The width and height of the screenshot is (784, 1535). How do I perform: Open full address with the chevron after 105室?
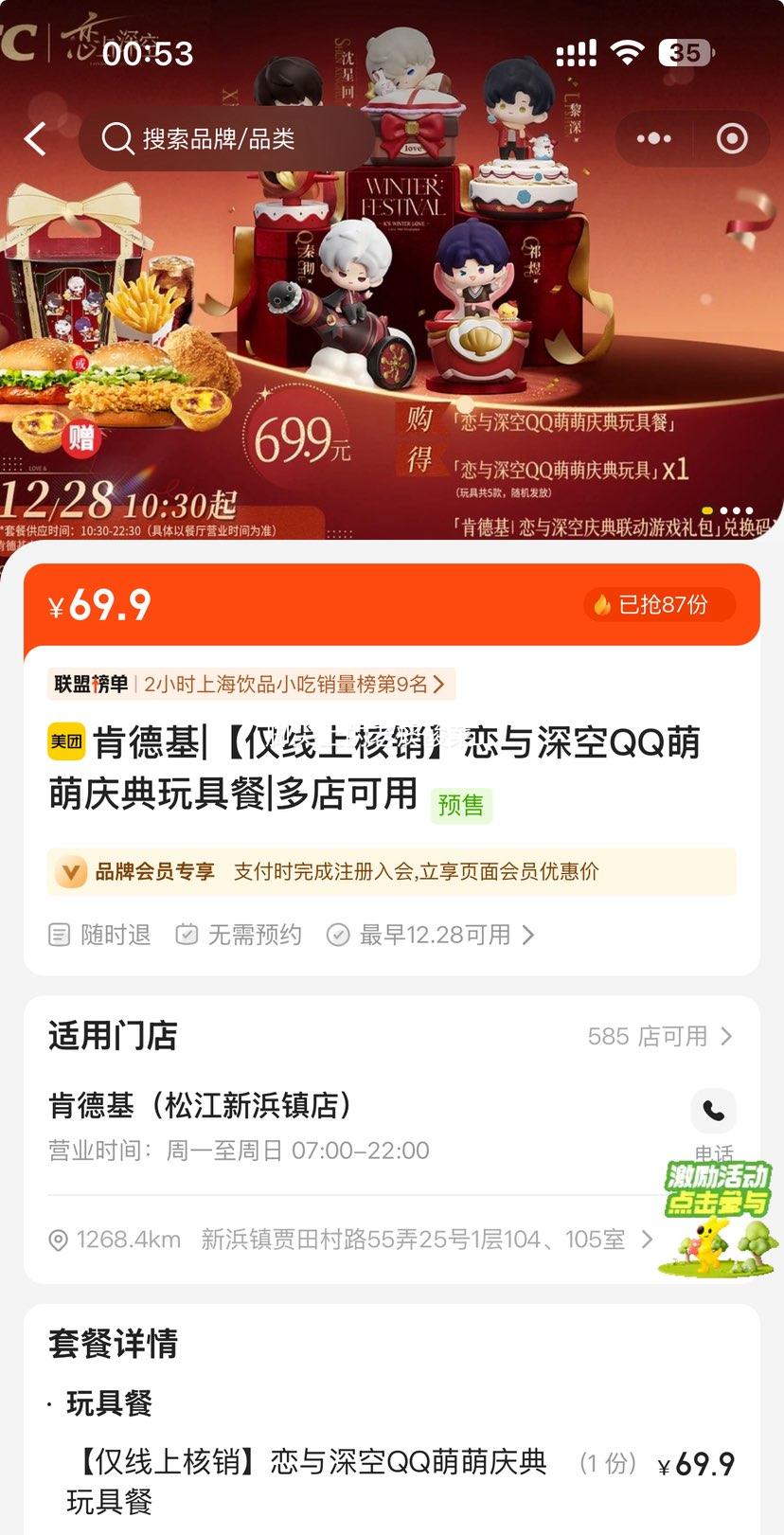[x=649, y=1239]
